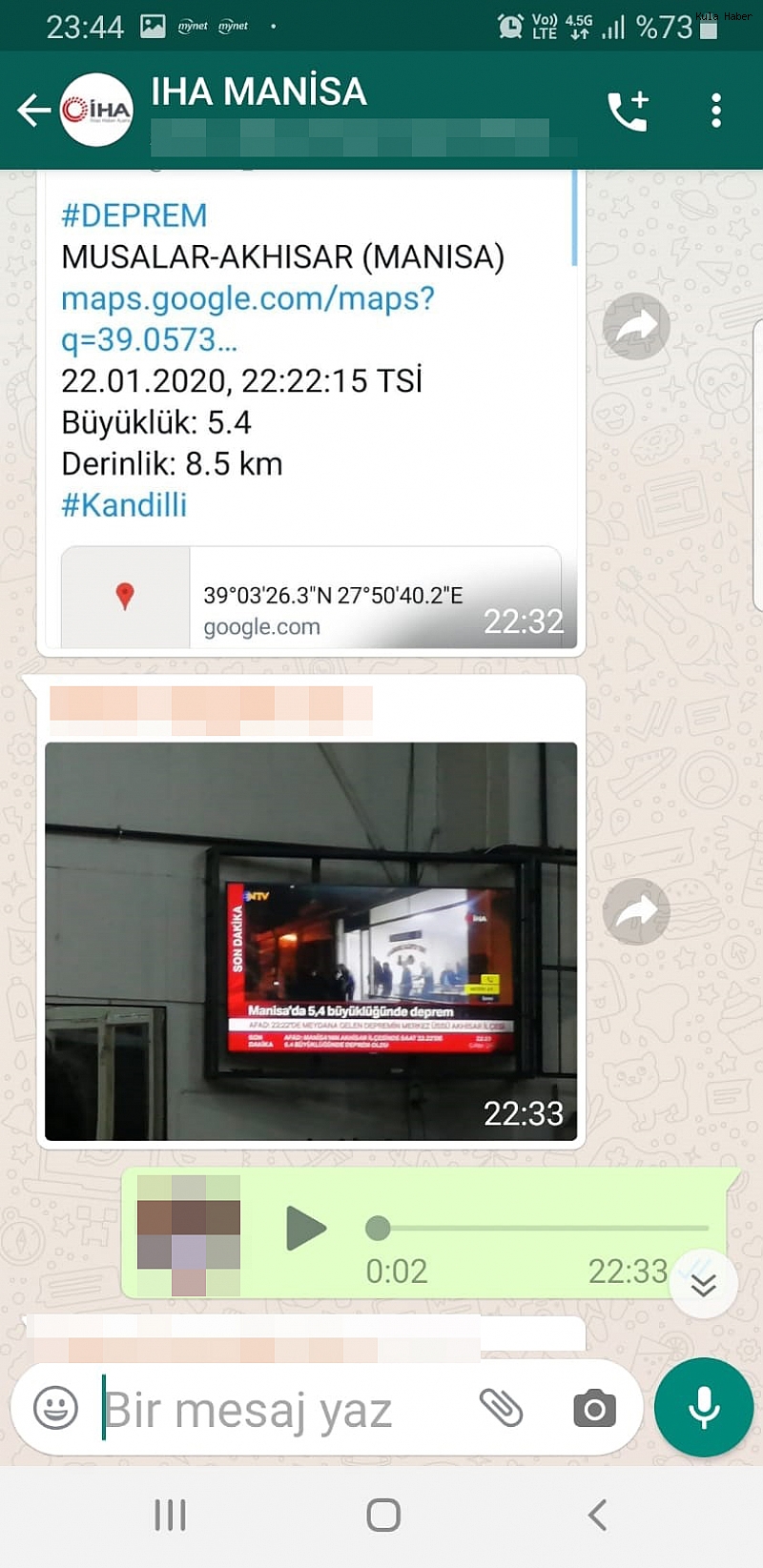Open the google.com location preview card
The width and height of the screenshot is (763, 1568).
click(311, 597)
